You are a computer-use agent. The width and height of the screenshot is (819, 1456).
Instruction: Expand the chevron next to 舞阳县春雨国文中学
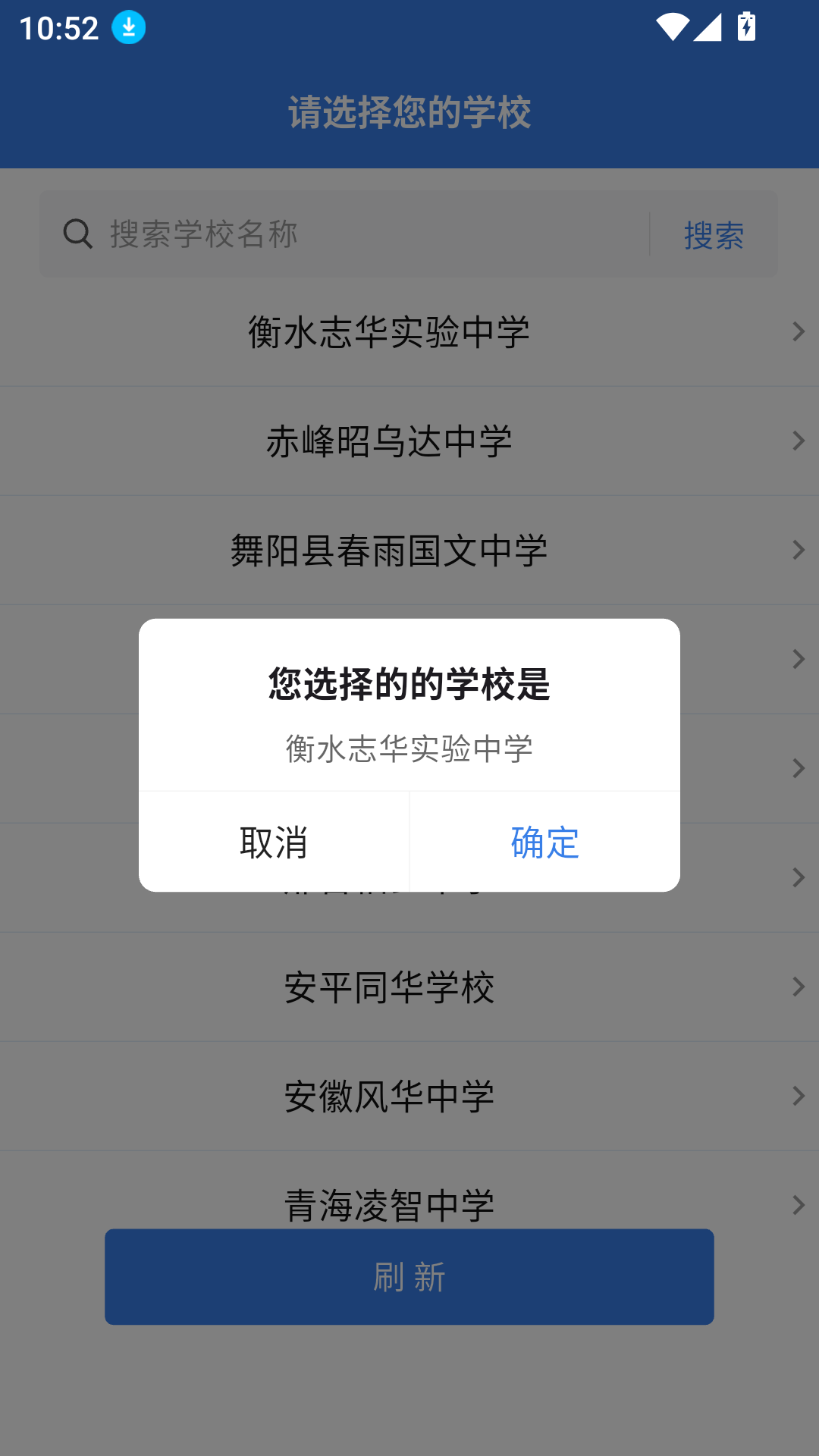(798, 550)
